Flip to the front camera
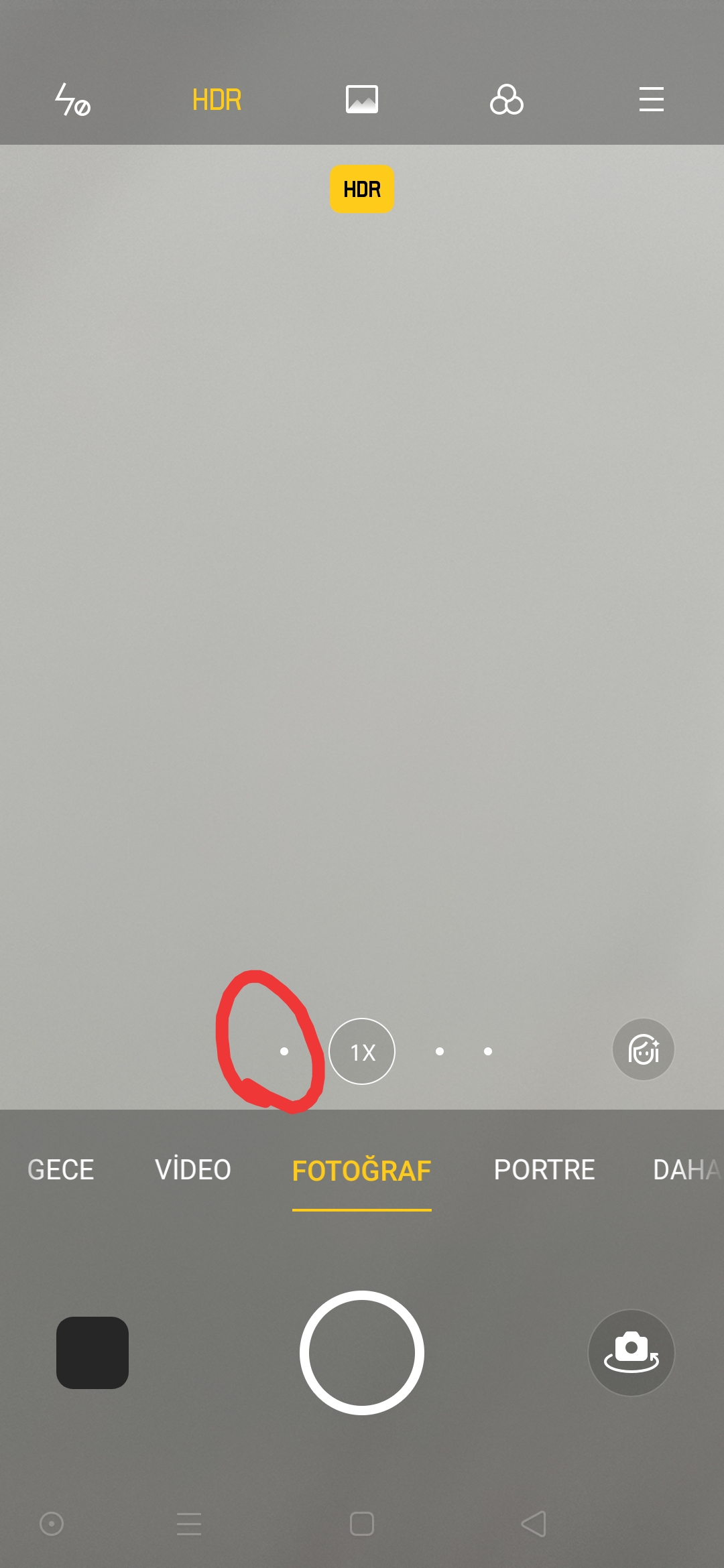 [x=631, y=1353]
